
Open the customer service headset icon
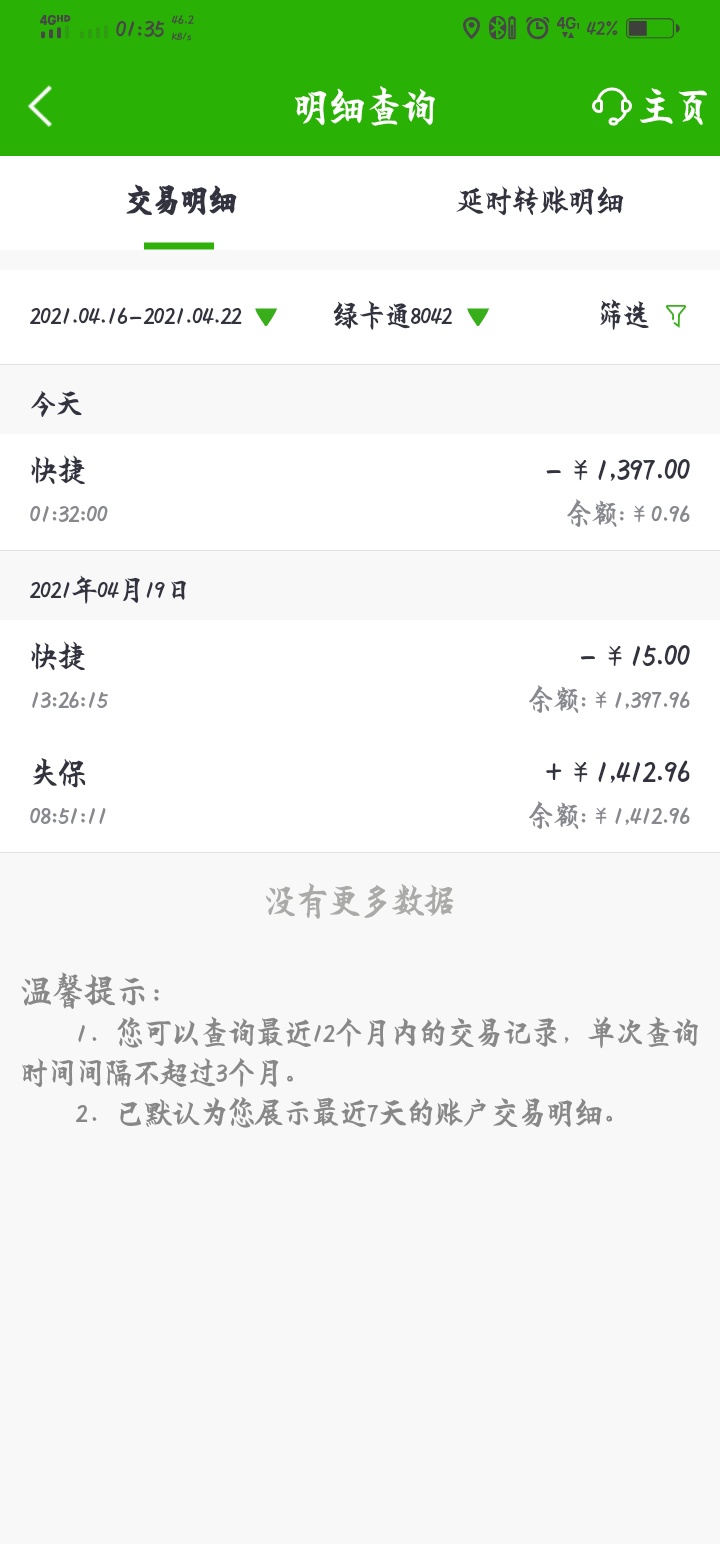click(611, 106)
